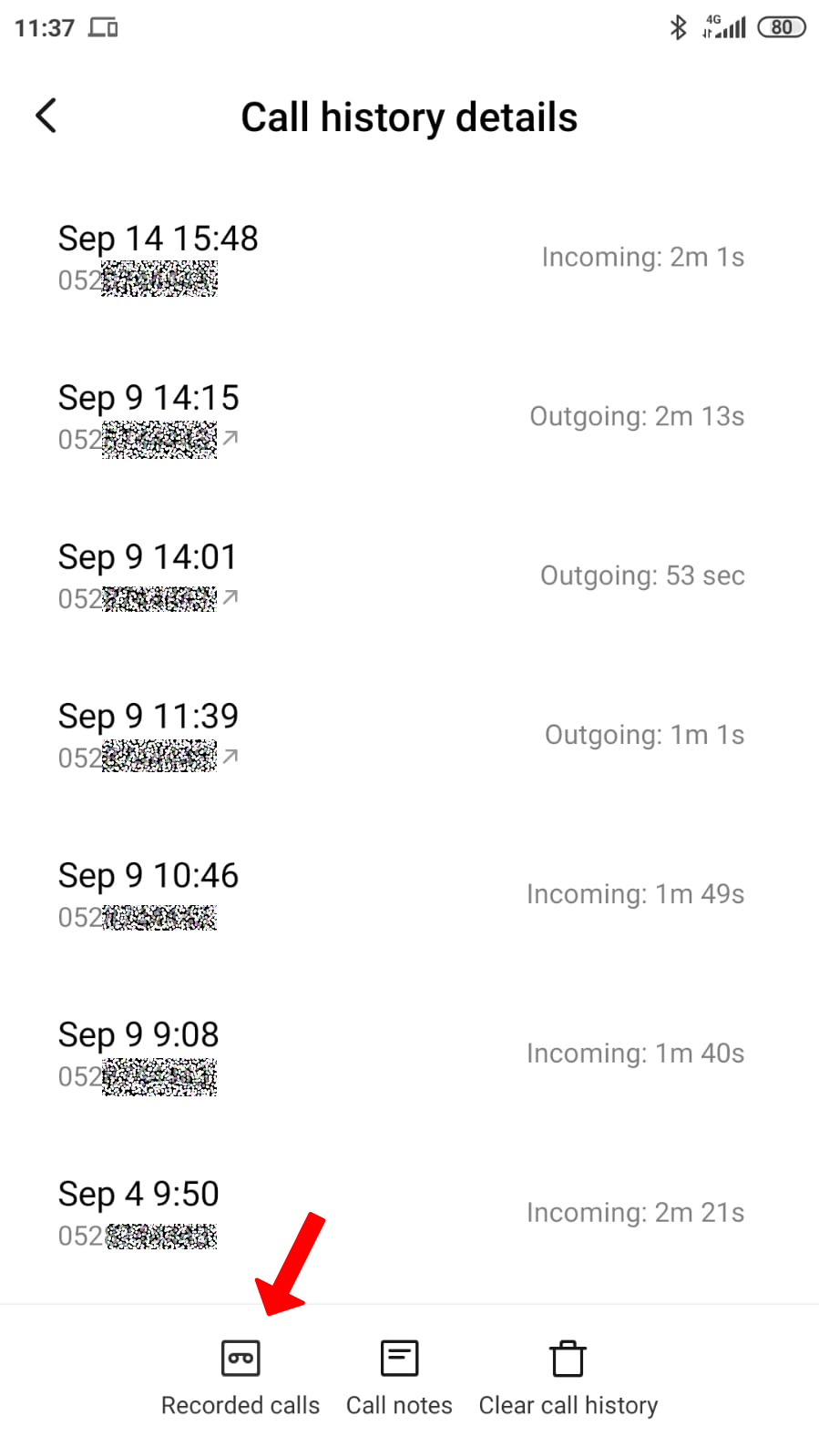Go back from Call history details

[46, 117]
